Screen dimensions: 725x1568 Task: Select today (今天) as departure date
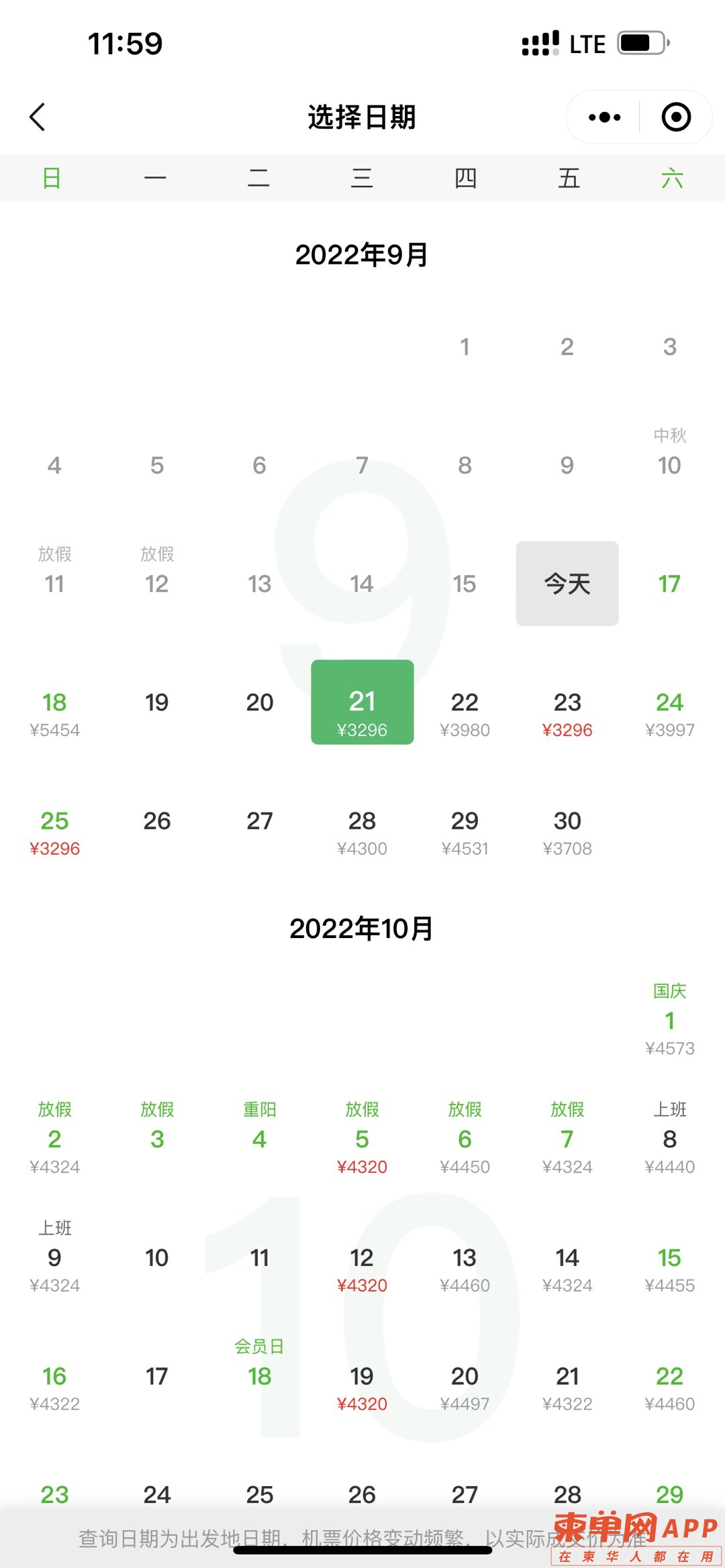(567, 584)
